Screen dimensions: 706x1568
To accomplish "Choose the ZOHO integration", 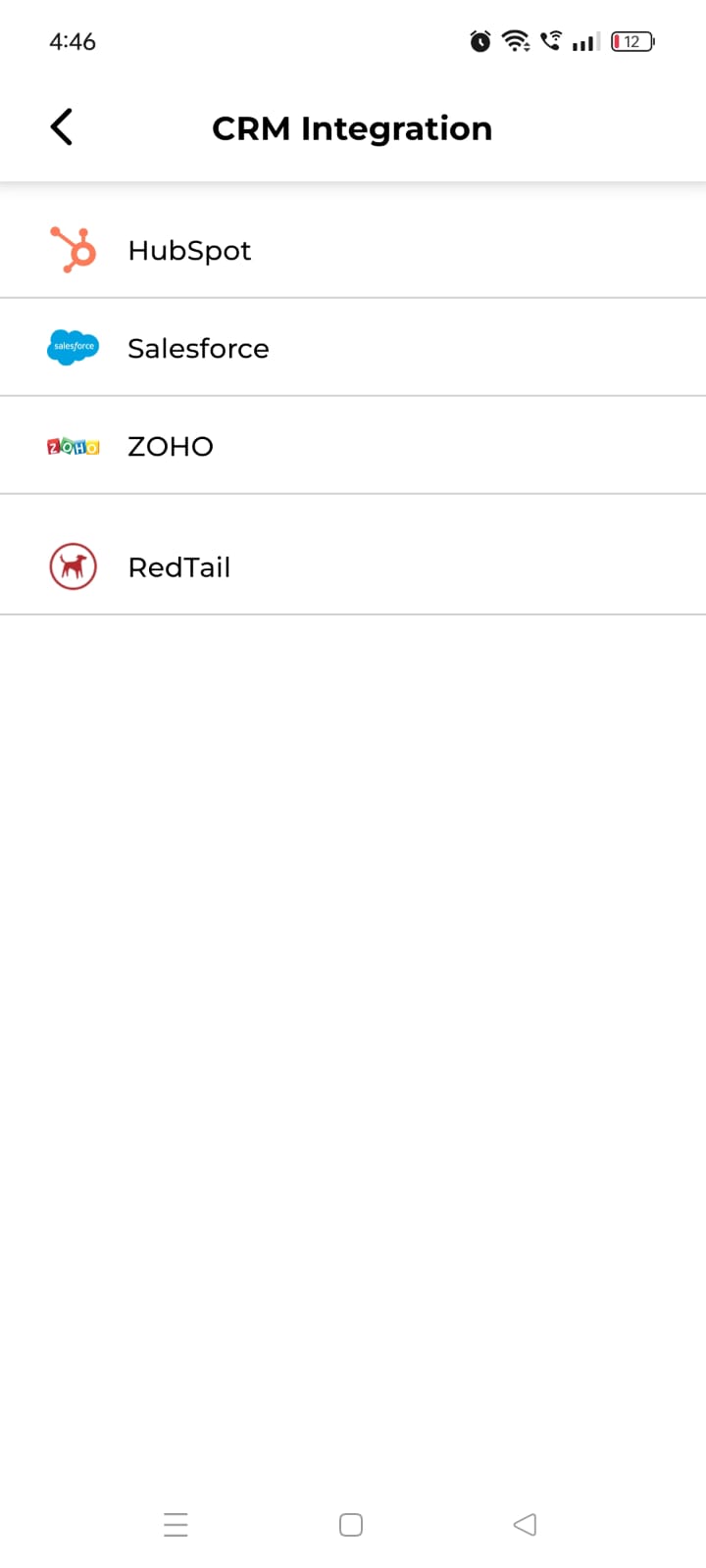I will coord(171,446).
